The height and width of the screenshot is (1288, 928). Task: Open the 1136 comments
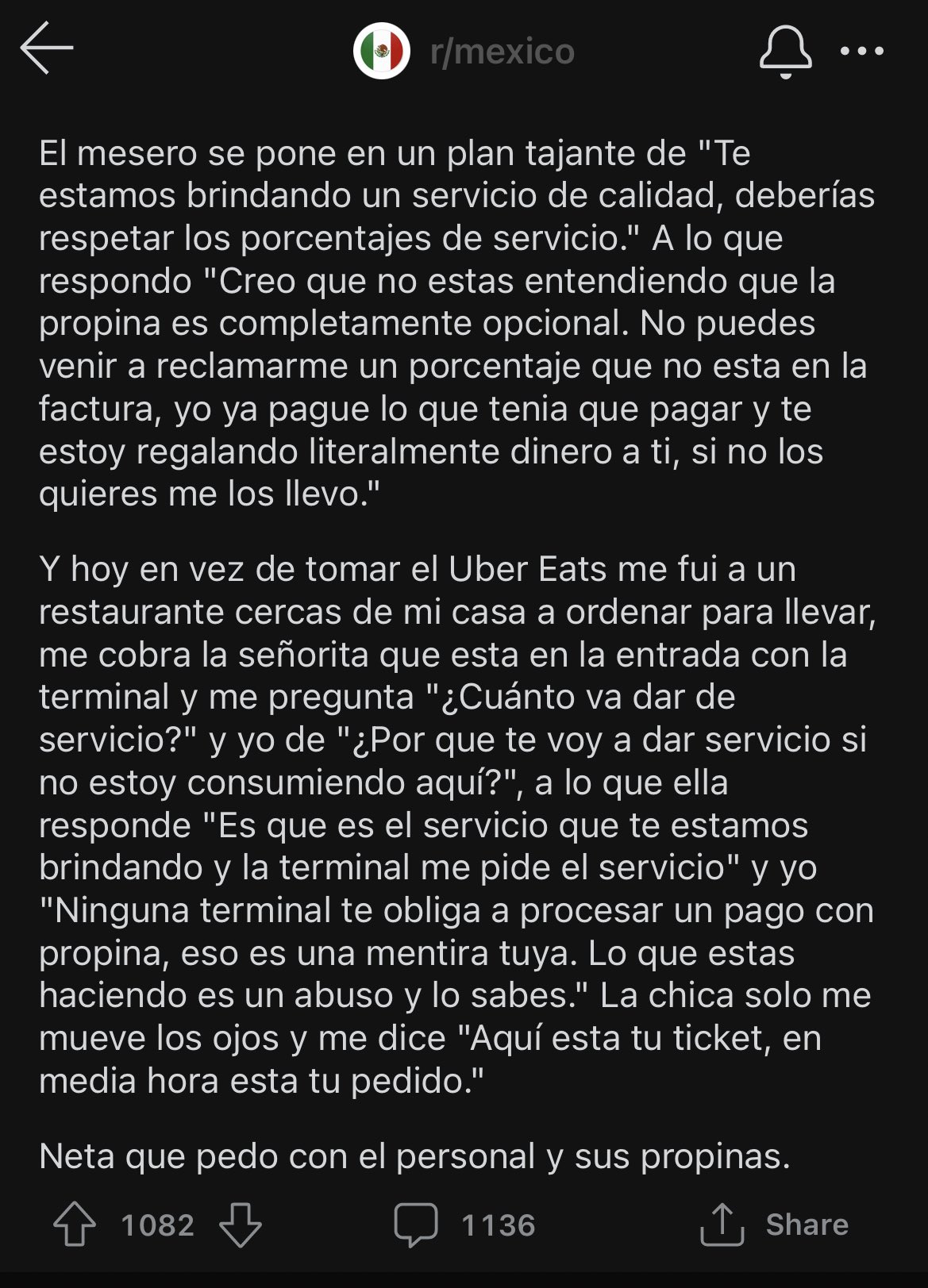pyautogui.click(x=465, y=1225)
